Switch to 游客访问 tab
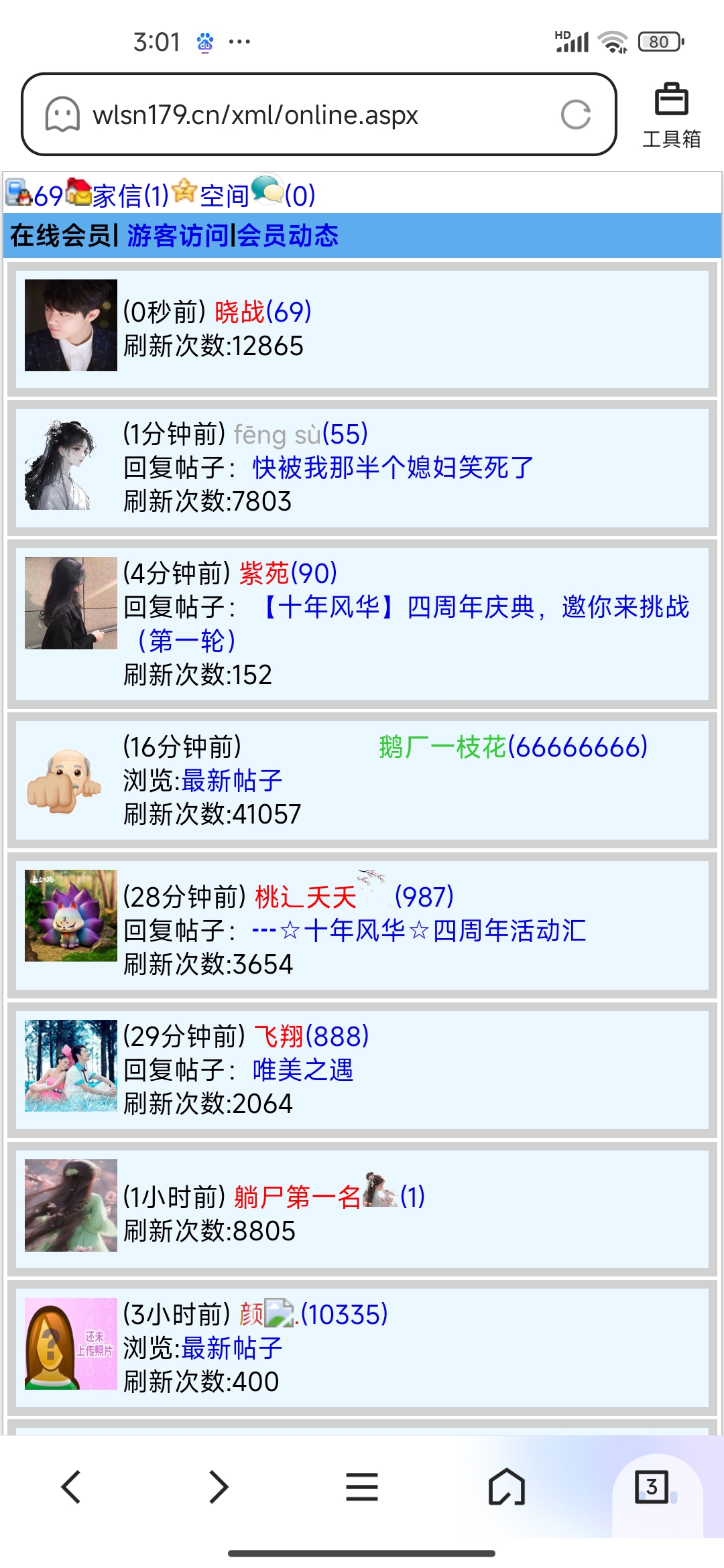 click(x=178, y=236)
